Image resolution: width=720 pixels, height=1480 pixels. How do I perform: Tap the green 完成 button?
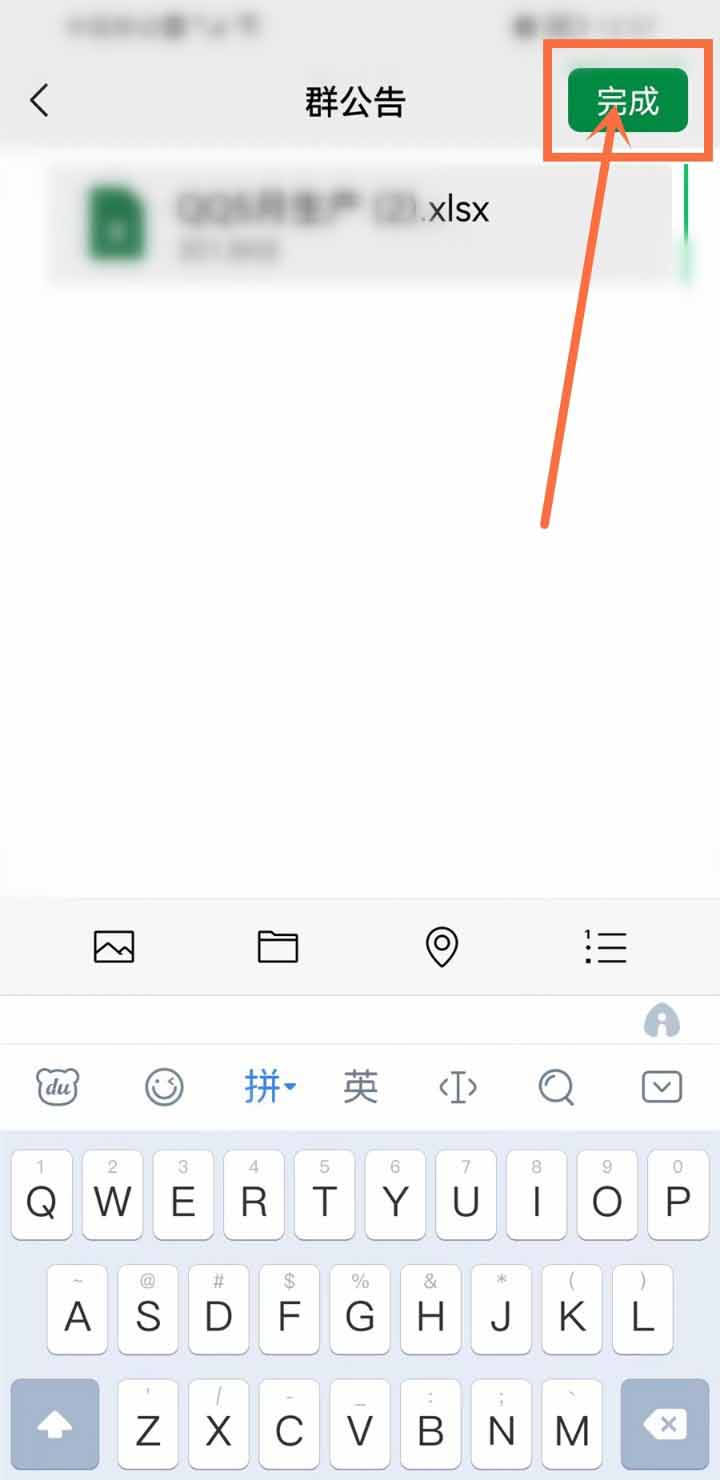(628, 101)
